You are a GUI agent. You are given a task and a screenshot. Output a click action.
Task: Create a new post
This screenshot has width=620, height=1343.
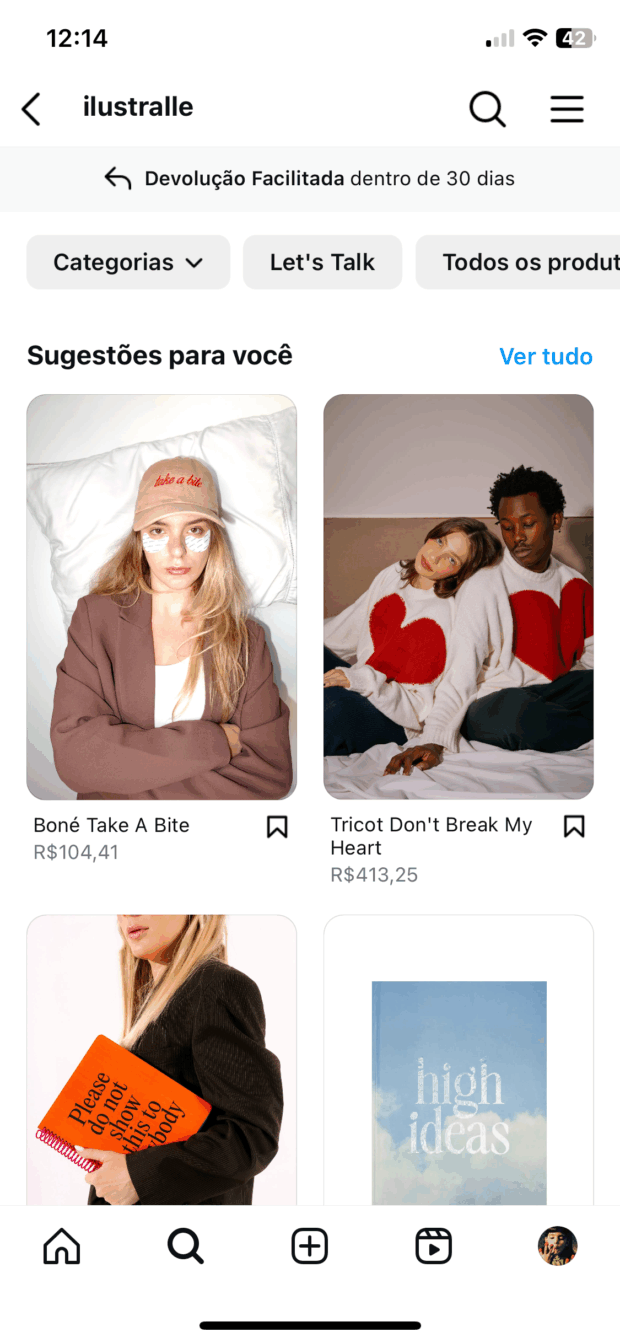coord(309,1246)
